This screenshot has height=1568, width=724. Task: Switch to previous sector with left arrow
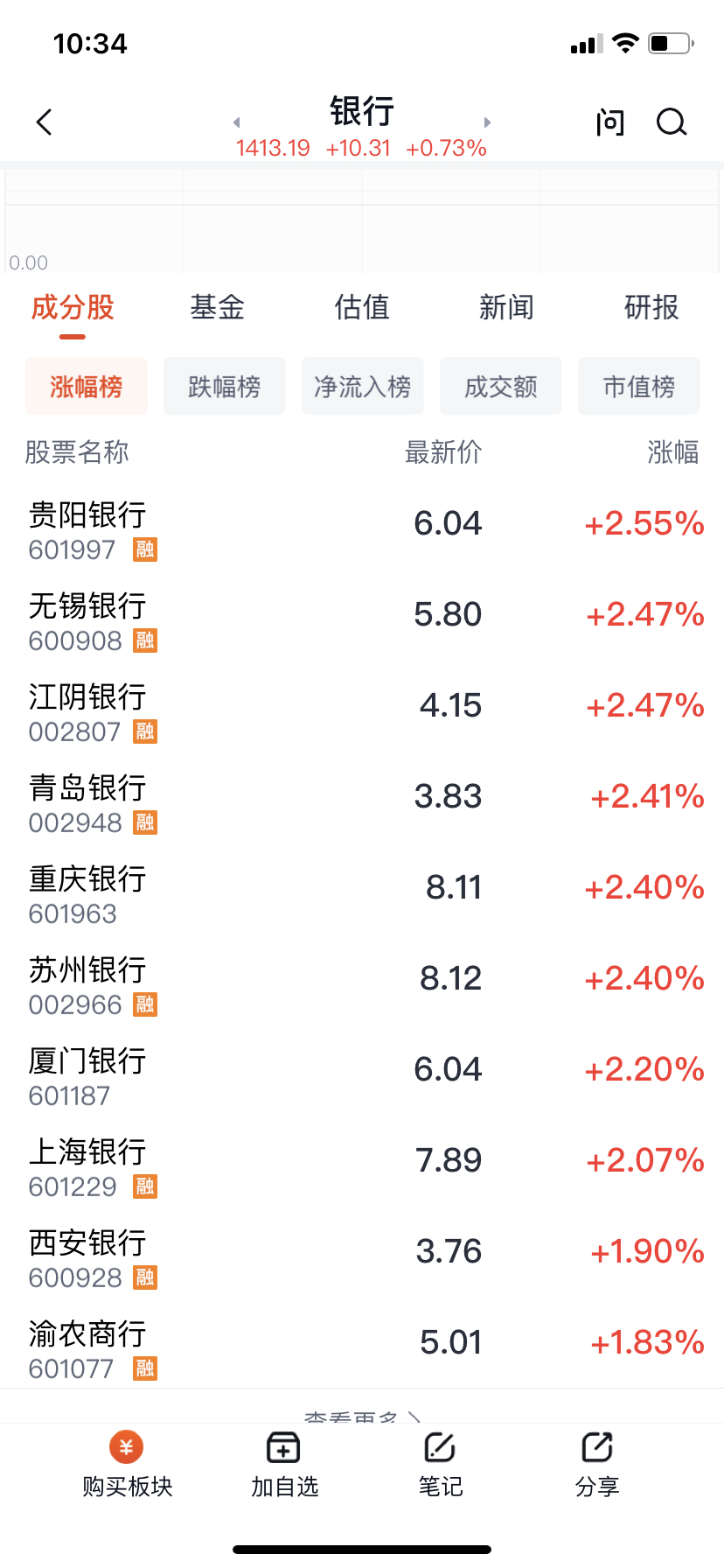[236, 122]
